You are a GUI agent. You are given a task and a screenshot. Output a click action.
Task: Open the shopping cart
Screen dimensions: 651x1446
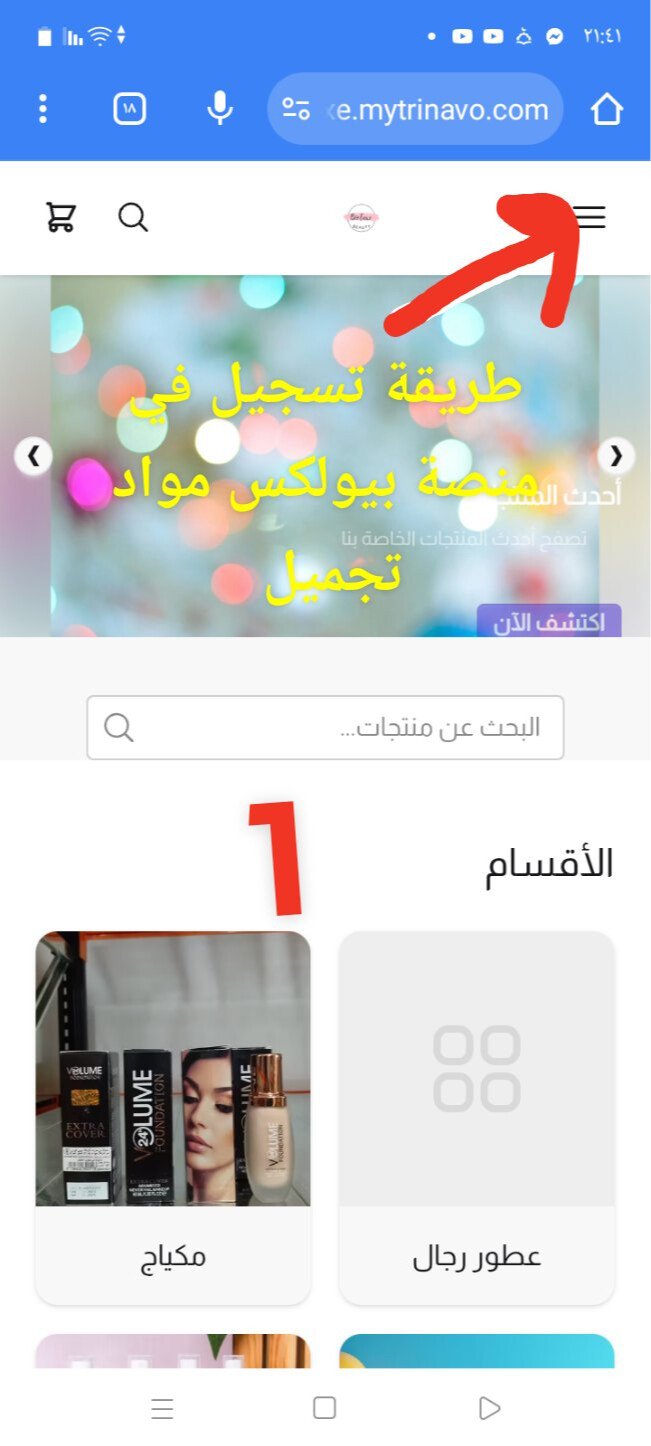click(x=61, y=217)
